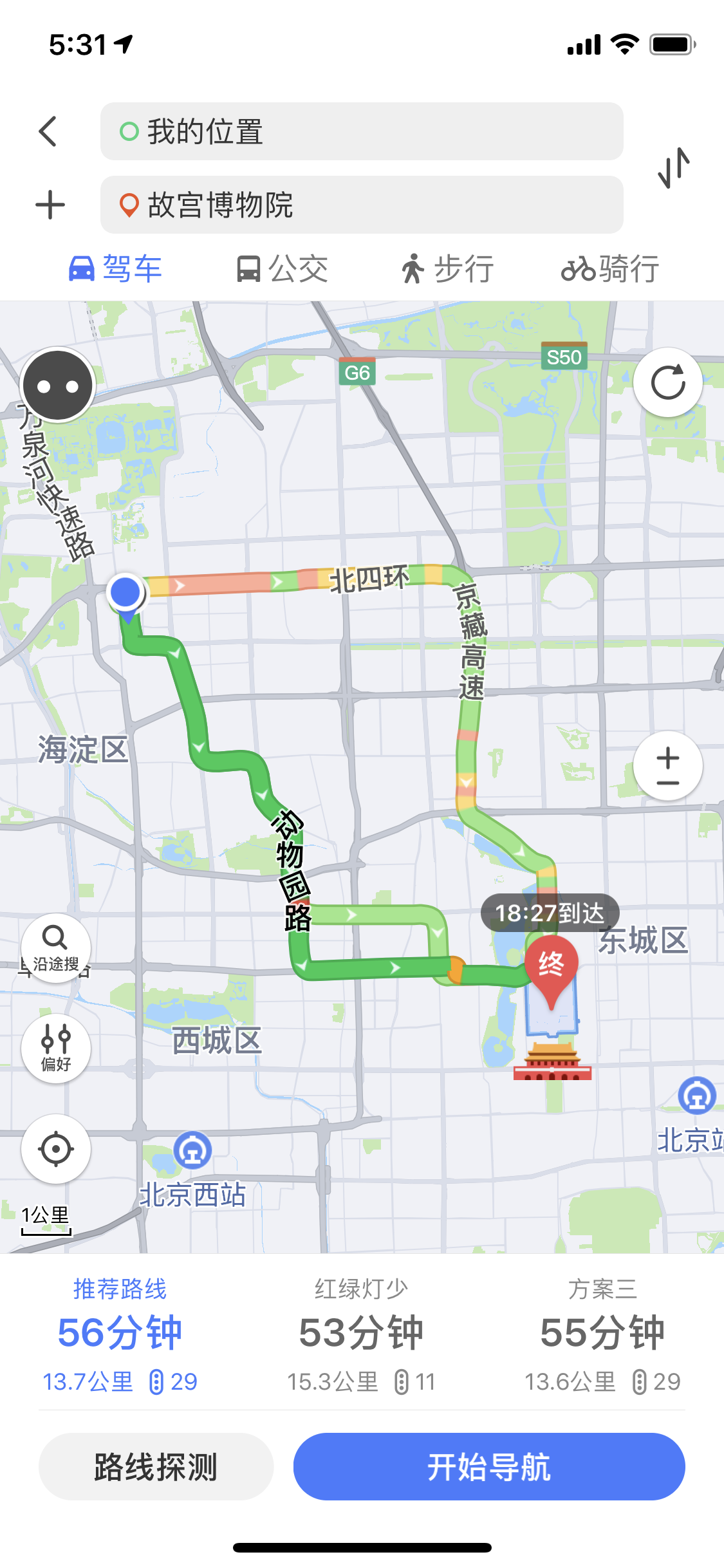Zoom in on the map
724x1568 pixels.
coord(668,756)
